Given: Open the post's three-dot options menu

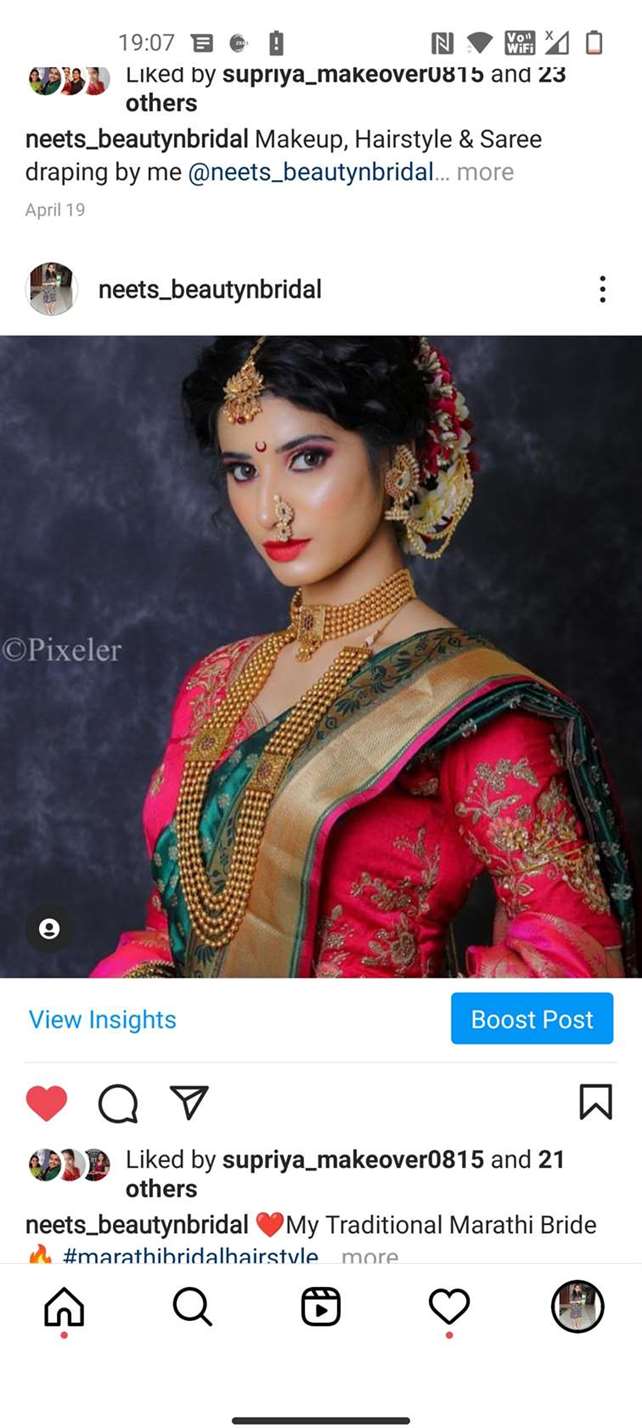Looking at the screenshot, I should click(x=602, y=290).
